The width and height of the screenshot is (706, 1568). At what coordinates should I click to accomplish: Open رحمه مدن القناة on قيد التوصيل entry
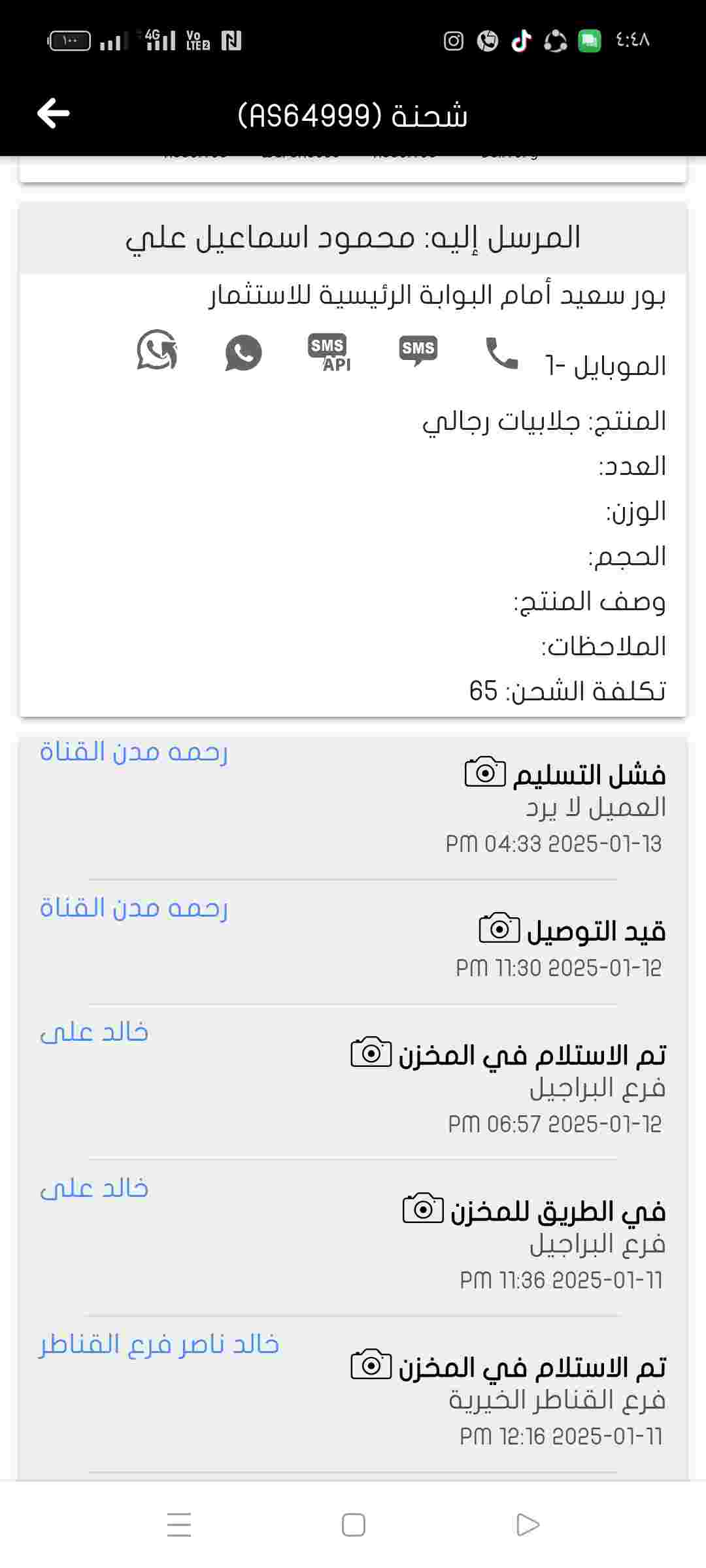pyautogui.click(x=134, y=908)
